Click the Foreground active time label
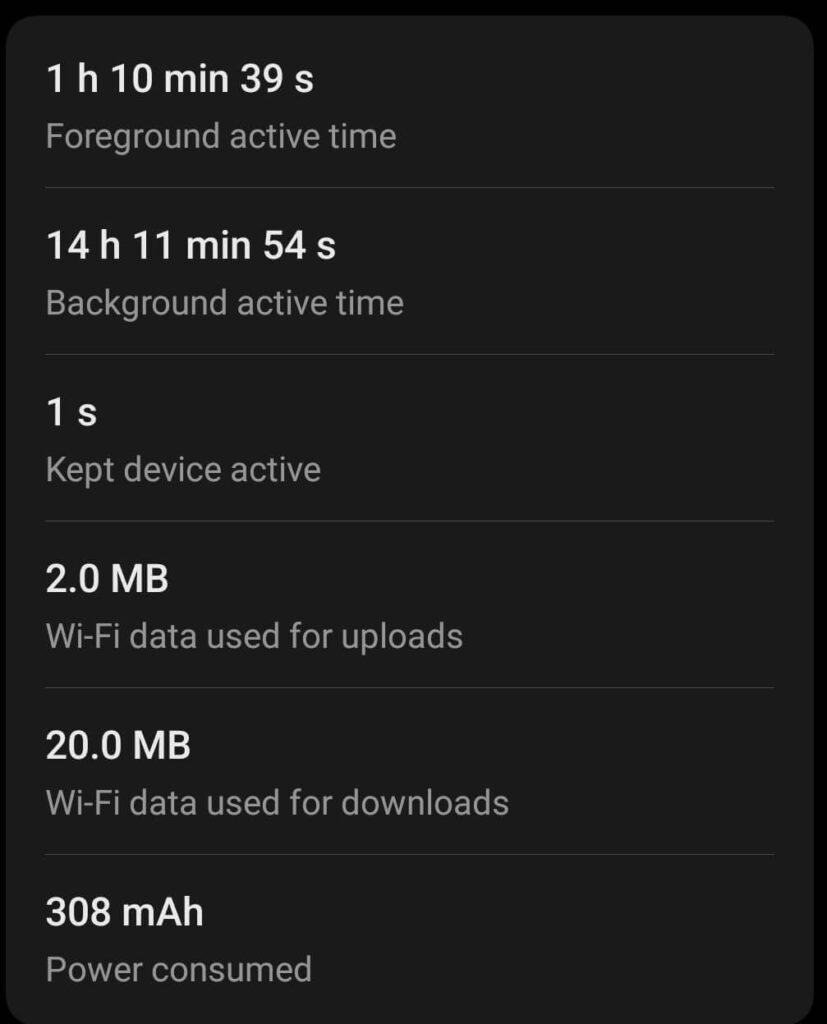This screenshot has width=827, height=1024. click(220, 136)
